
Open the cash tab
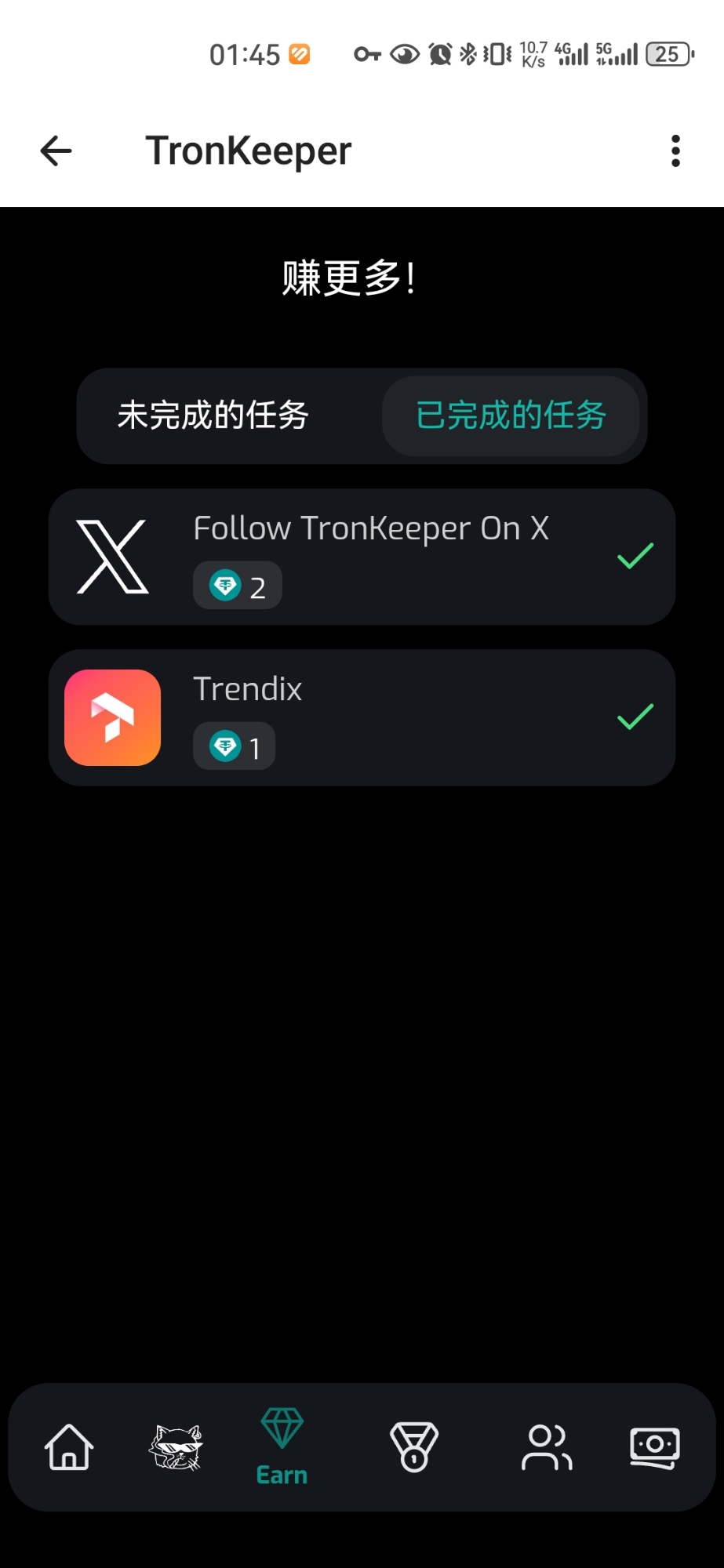[654, 1446]
